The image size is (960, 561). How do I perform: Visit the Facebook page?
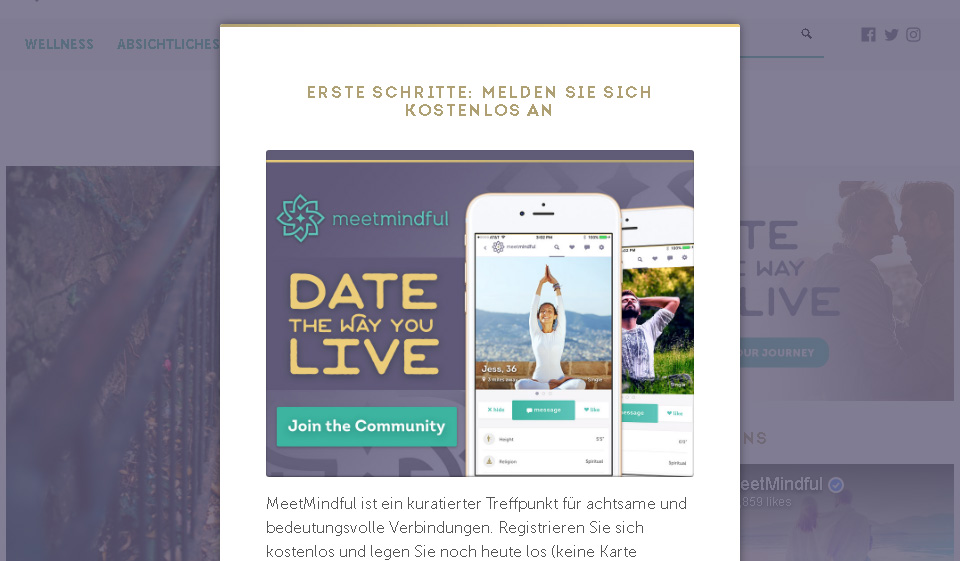point(868,35)
